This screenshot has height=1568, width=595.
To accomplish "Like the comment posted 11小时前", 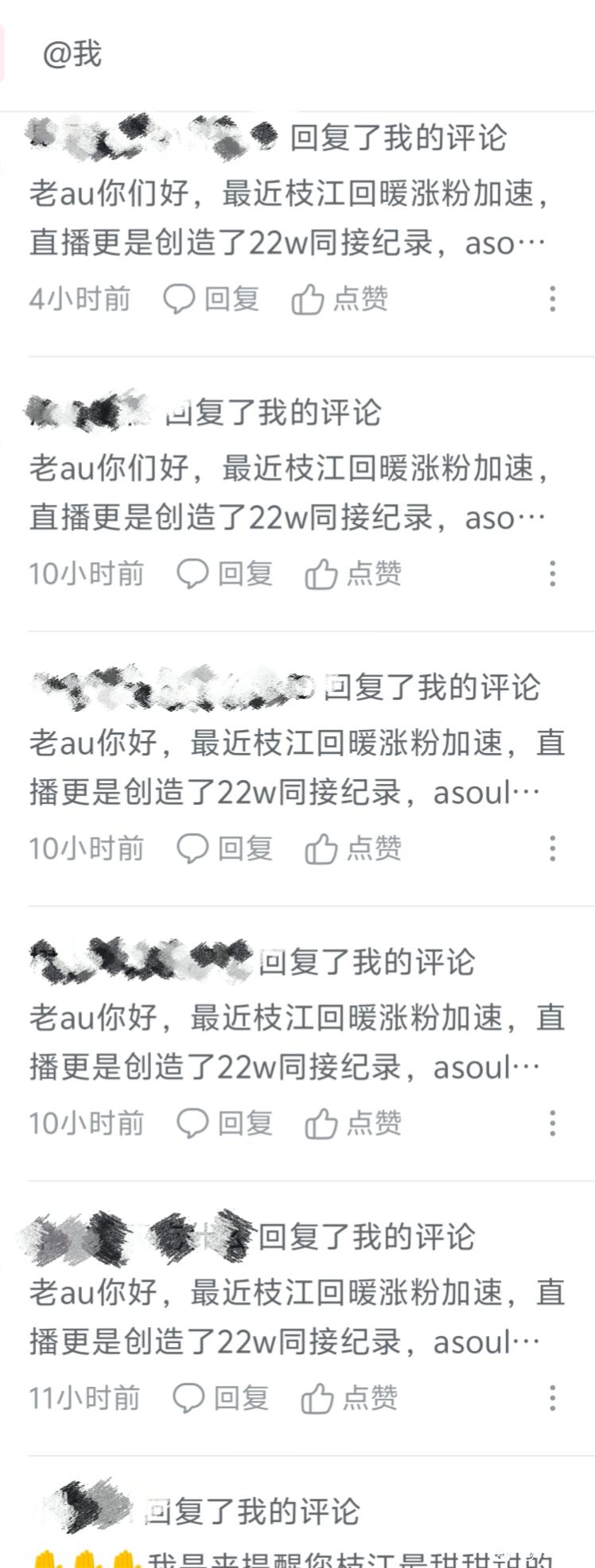I will tap(349, 1398).
